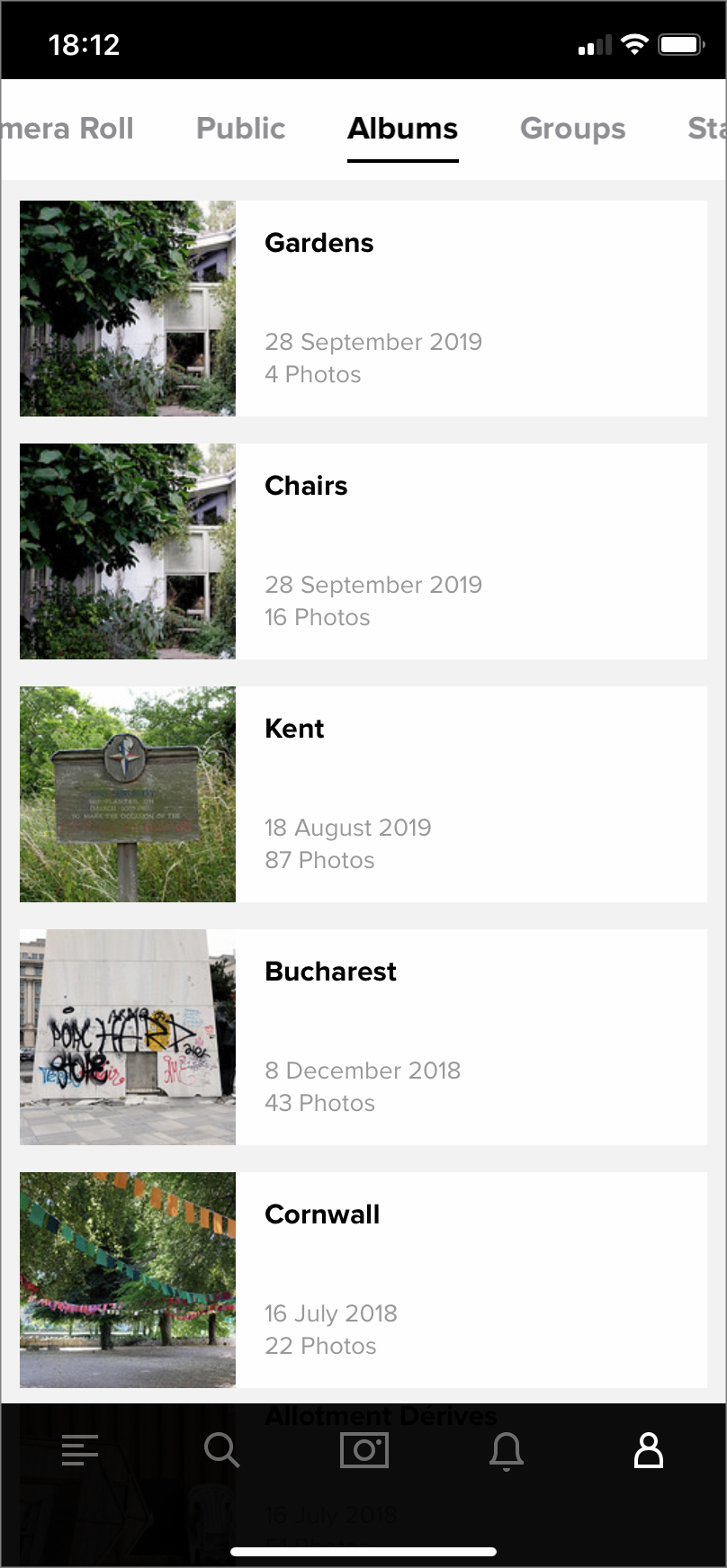Go to the Groups tab
The height and width of the screenshot is (1568, 727).
point(572,129)
